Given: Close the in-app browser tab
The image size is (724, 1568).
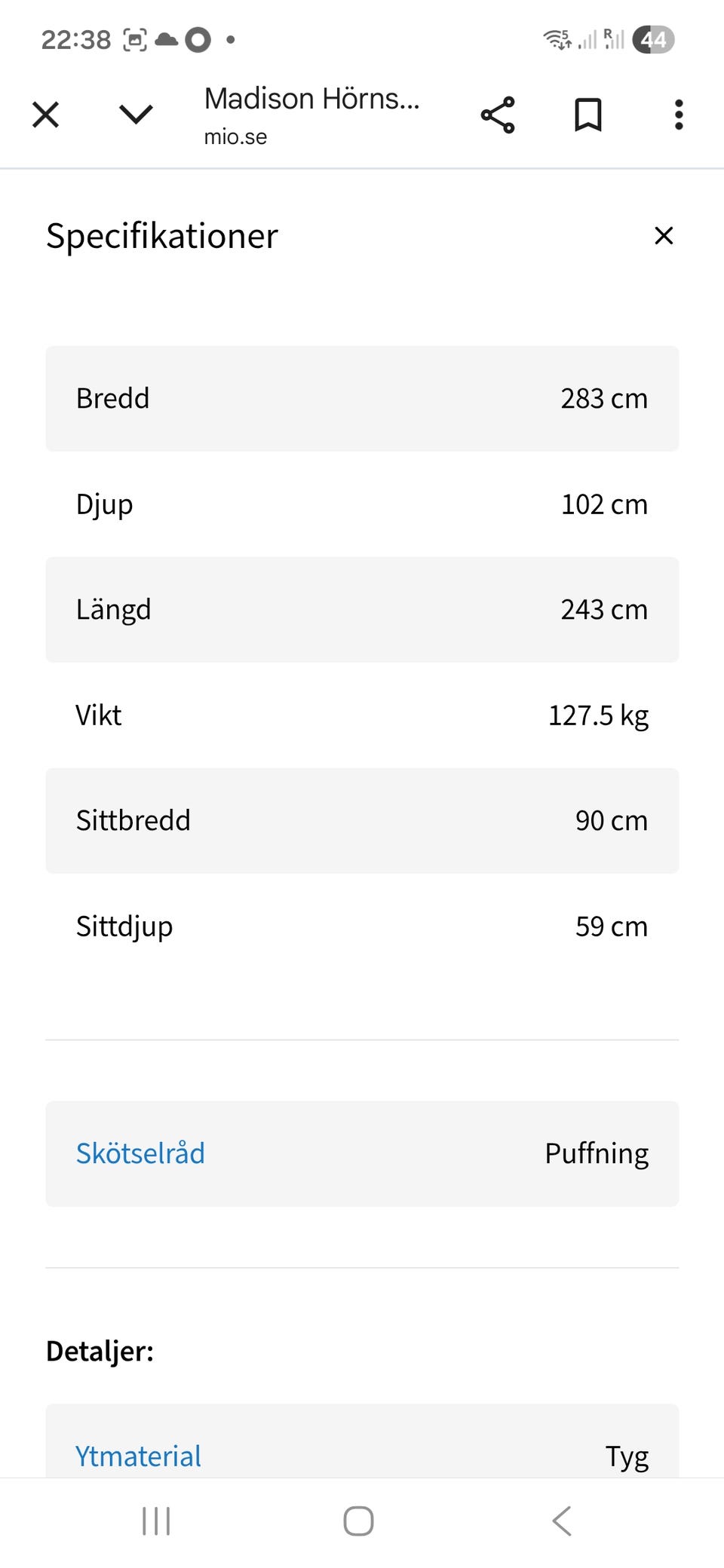Looking at the screenshot, I should [46, 115].
